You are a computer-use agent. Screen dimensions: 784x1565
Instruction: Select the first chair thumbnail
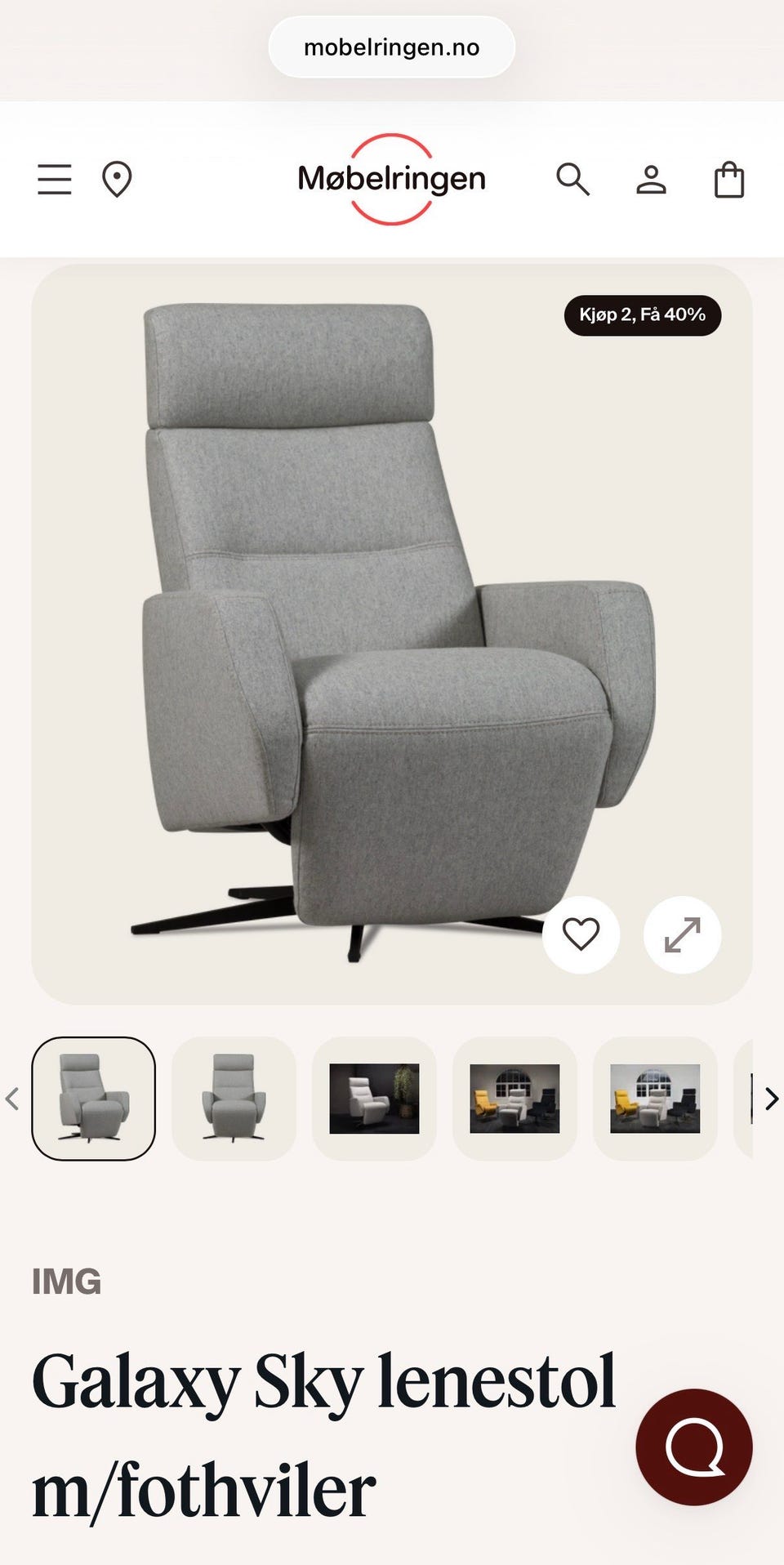point(93,1098)
